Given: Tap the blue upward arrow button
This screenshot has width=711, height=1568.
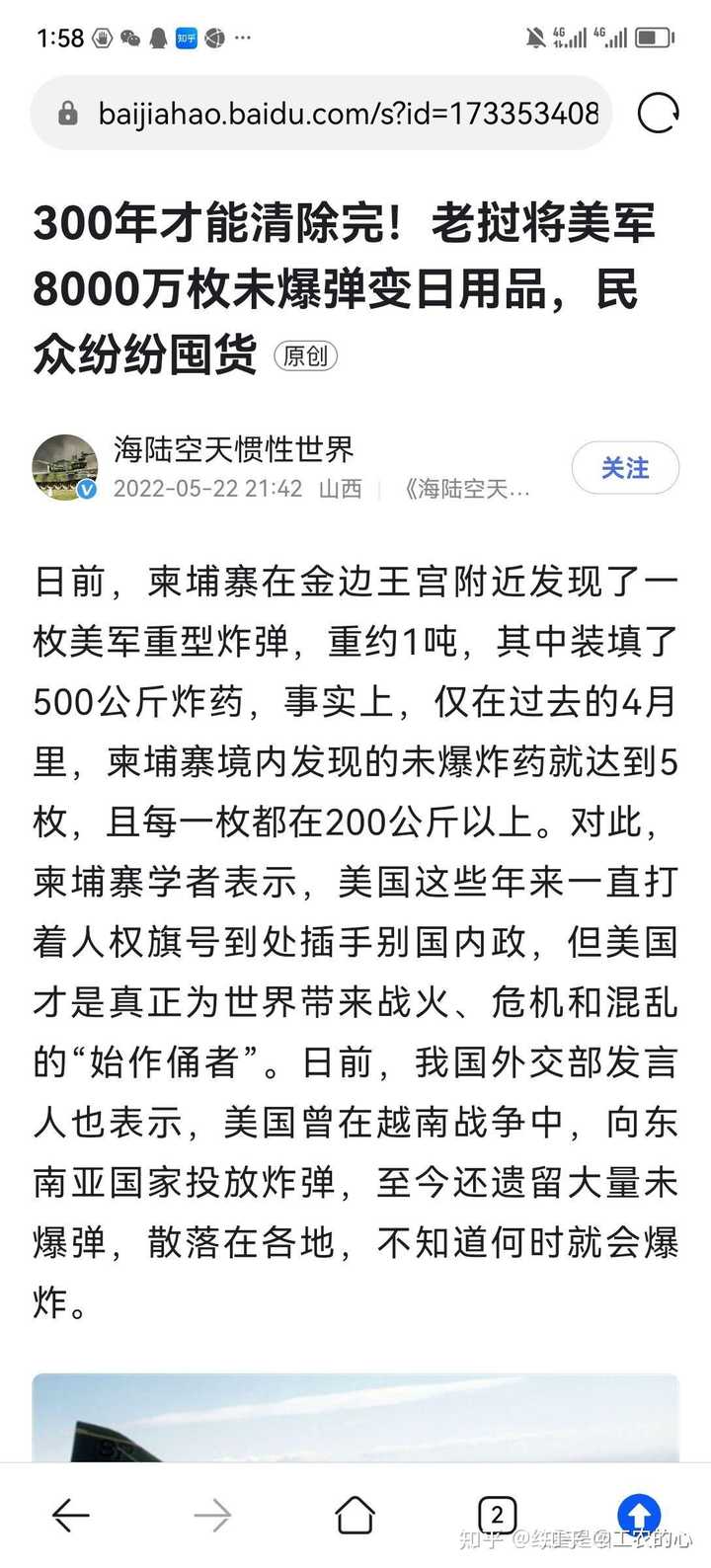Looking at the screenshot, I should [x=639, y=1514].
